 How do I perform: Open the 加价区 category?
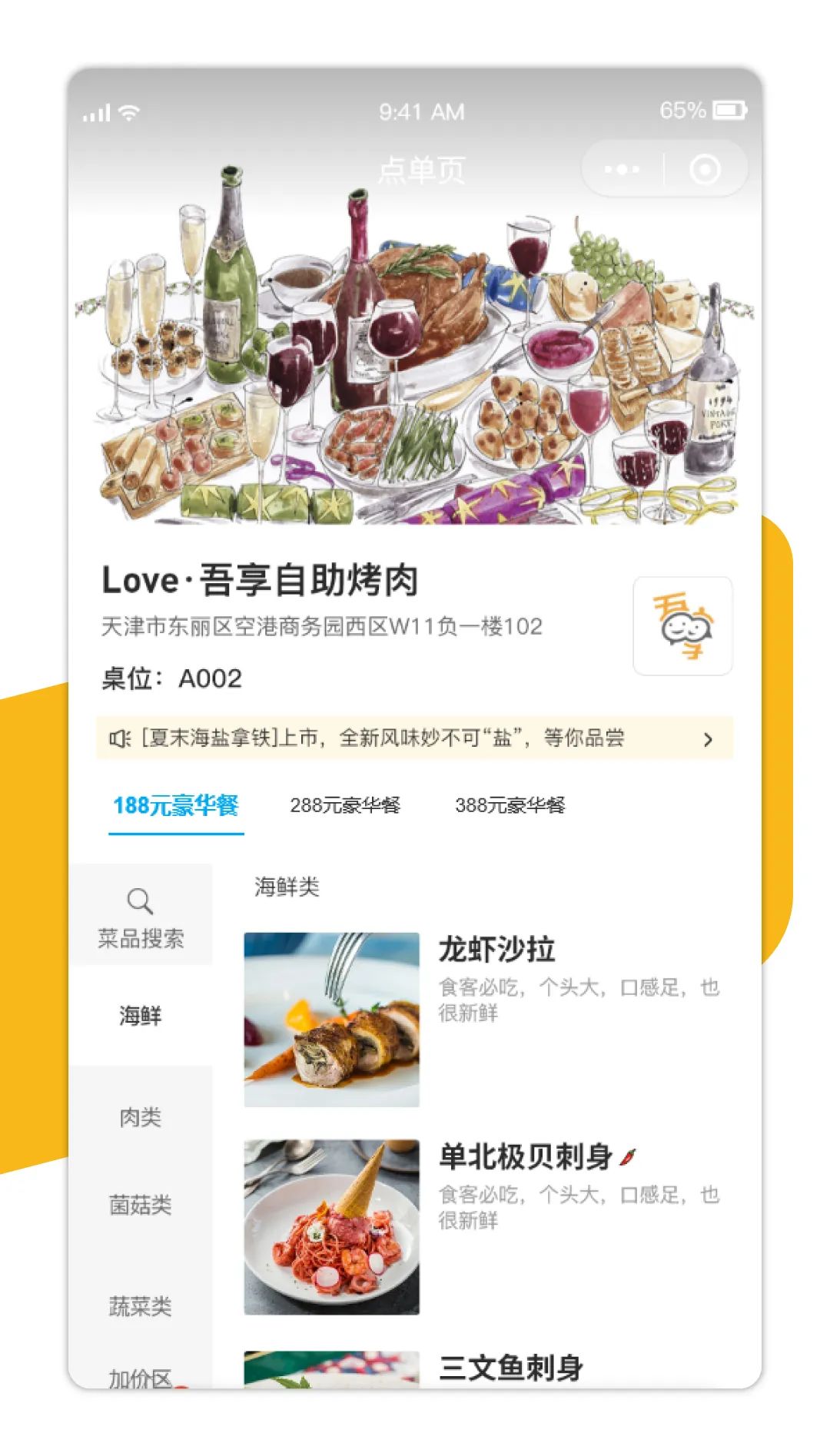141,1378
